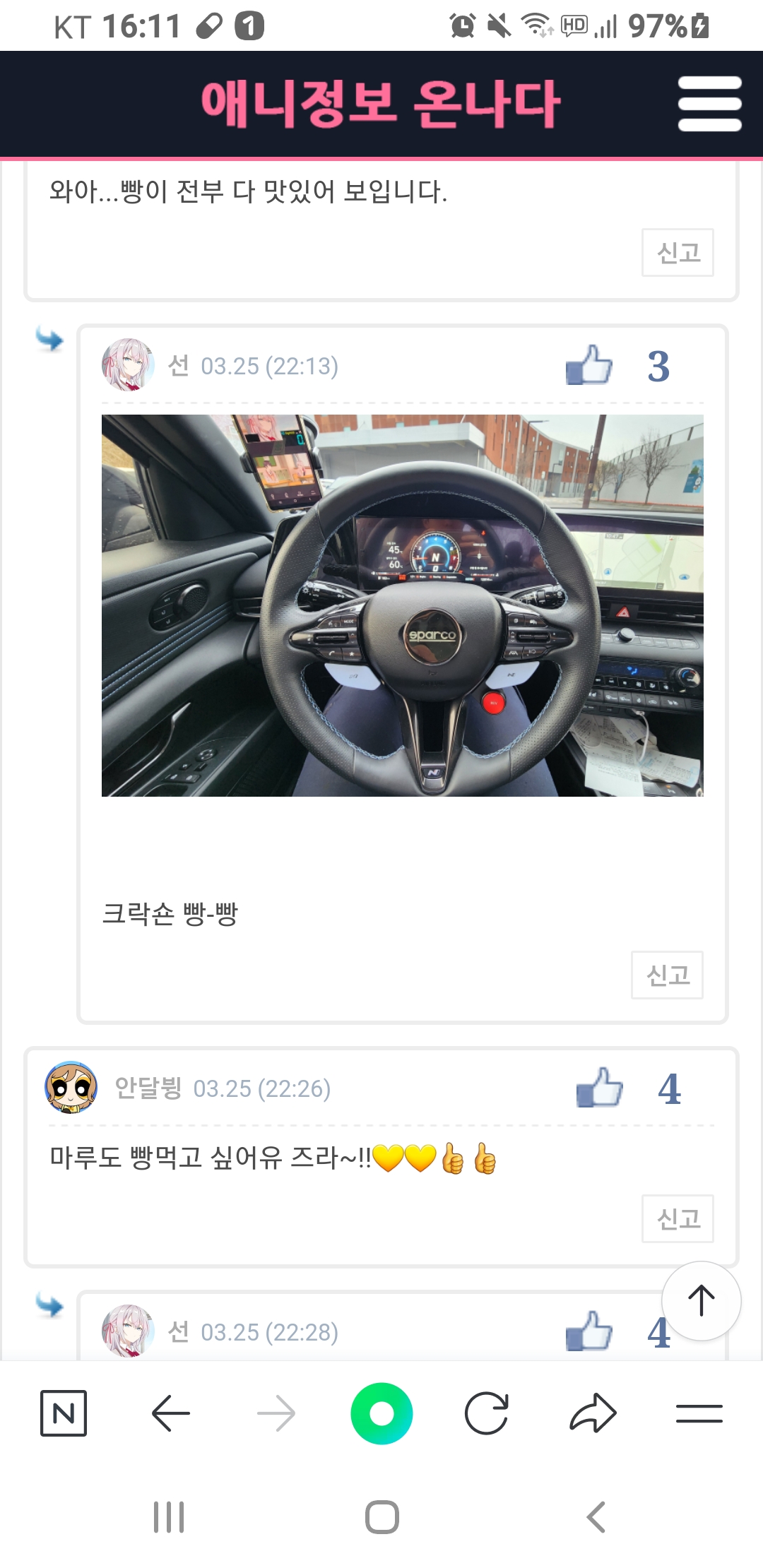Open Naver home via the N icon
Screen dimensions: 763x1568
click(x=64, y=1413)
